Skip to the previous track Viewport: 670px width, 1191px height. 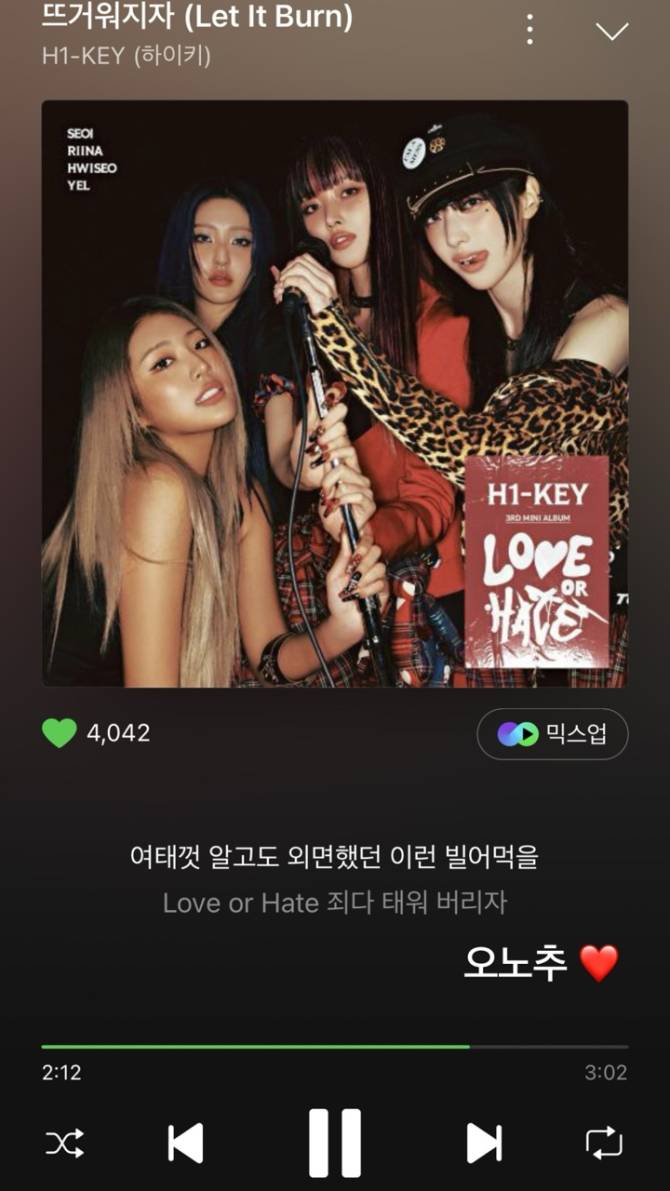[x=186, y=1143]
